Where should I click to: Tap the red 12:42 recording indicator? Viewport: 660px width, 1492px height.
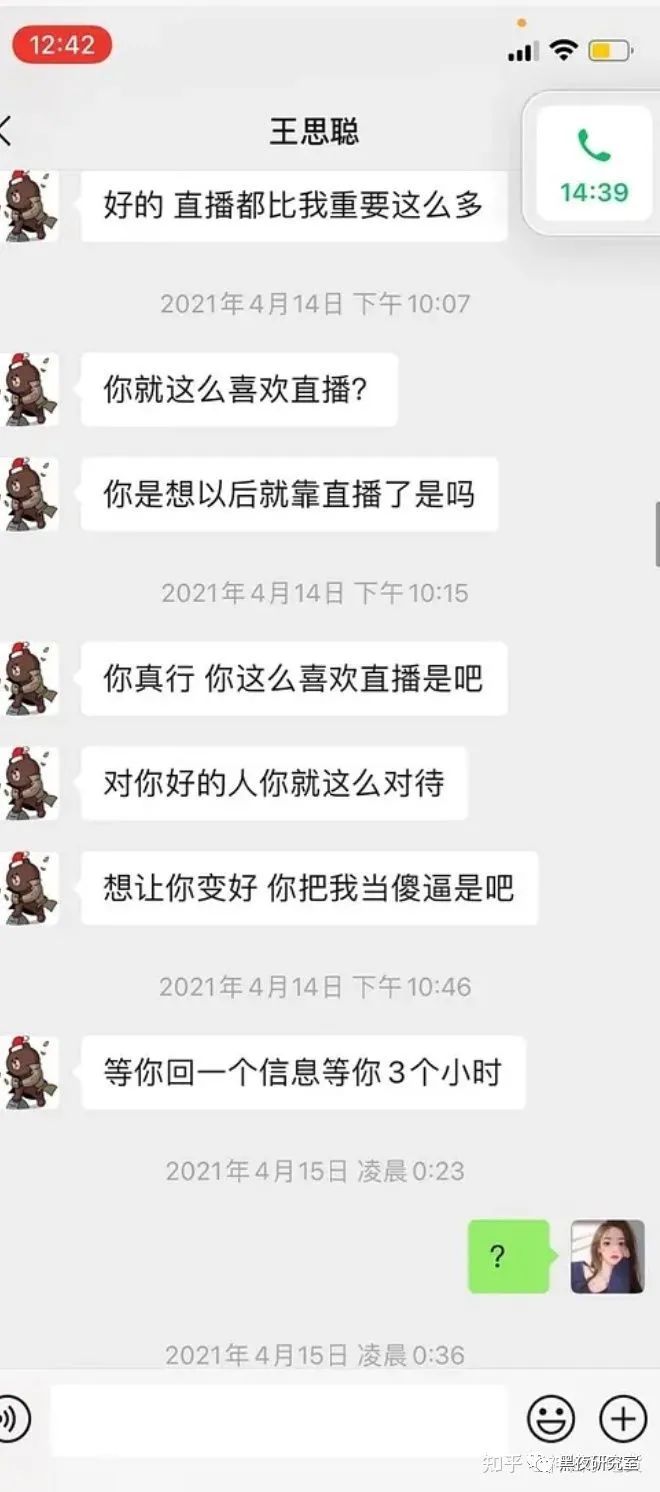click(x=62, y=45)
